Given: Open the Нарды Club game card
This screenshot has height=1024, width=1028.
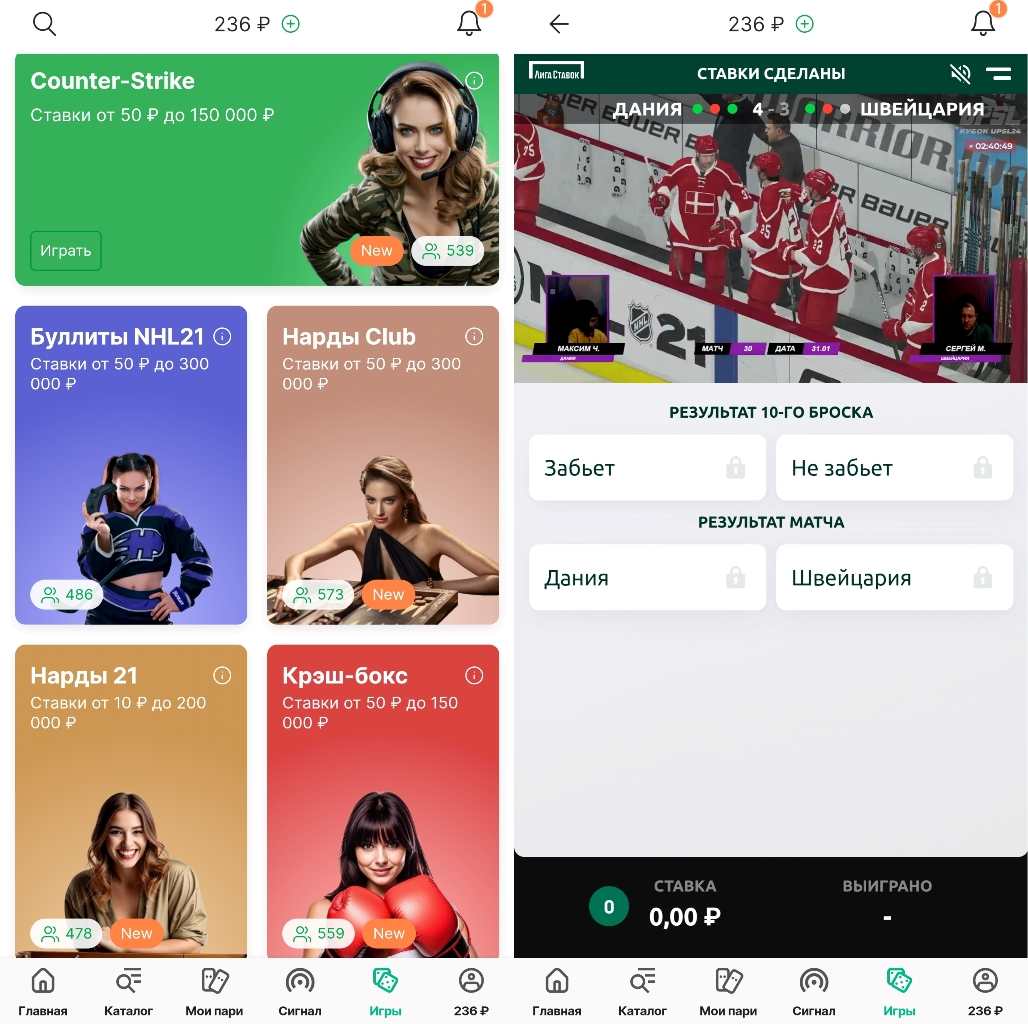Looking at the screenshot, I should (383, 480).
